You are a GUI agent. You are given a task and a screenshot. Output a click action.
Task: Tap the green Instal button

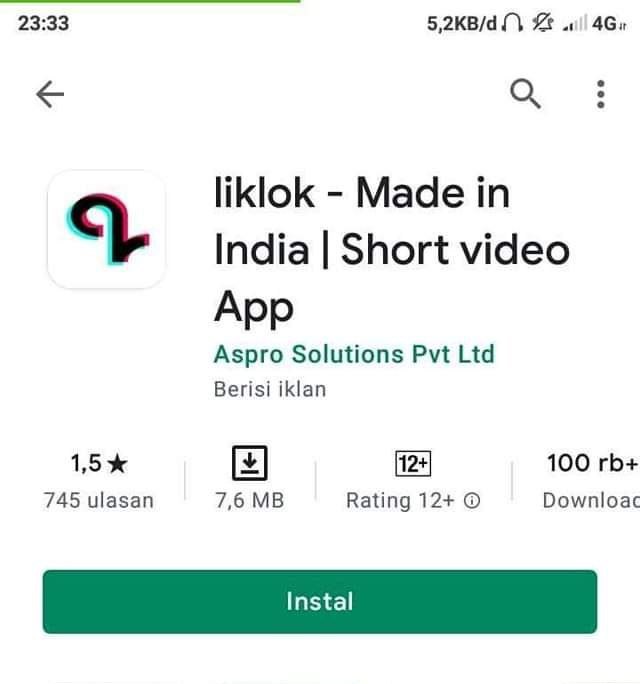(x=320, y=601)
